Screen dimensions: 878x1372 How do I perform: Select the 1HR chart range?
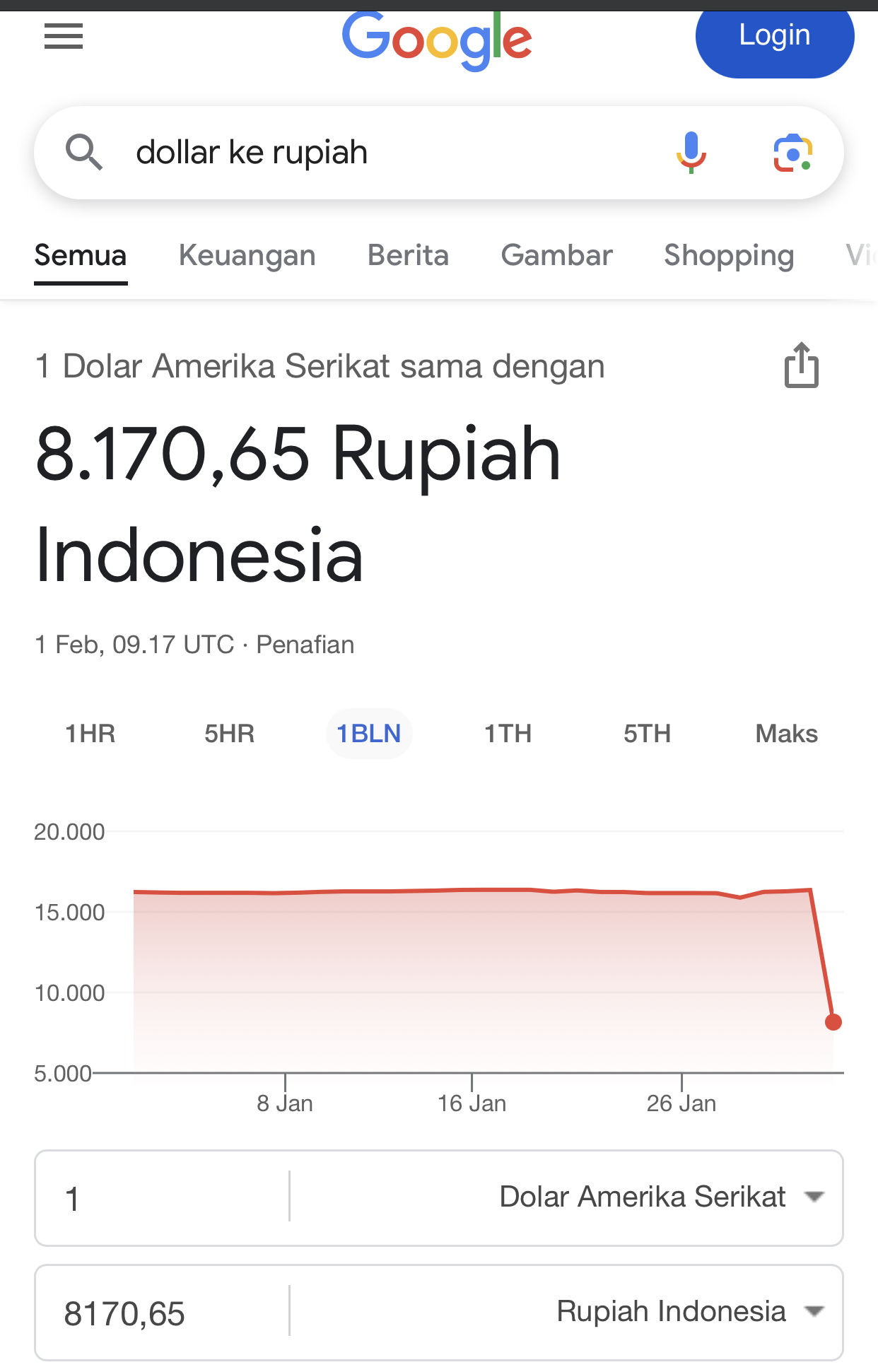[90, 734]
